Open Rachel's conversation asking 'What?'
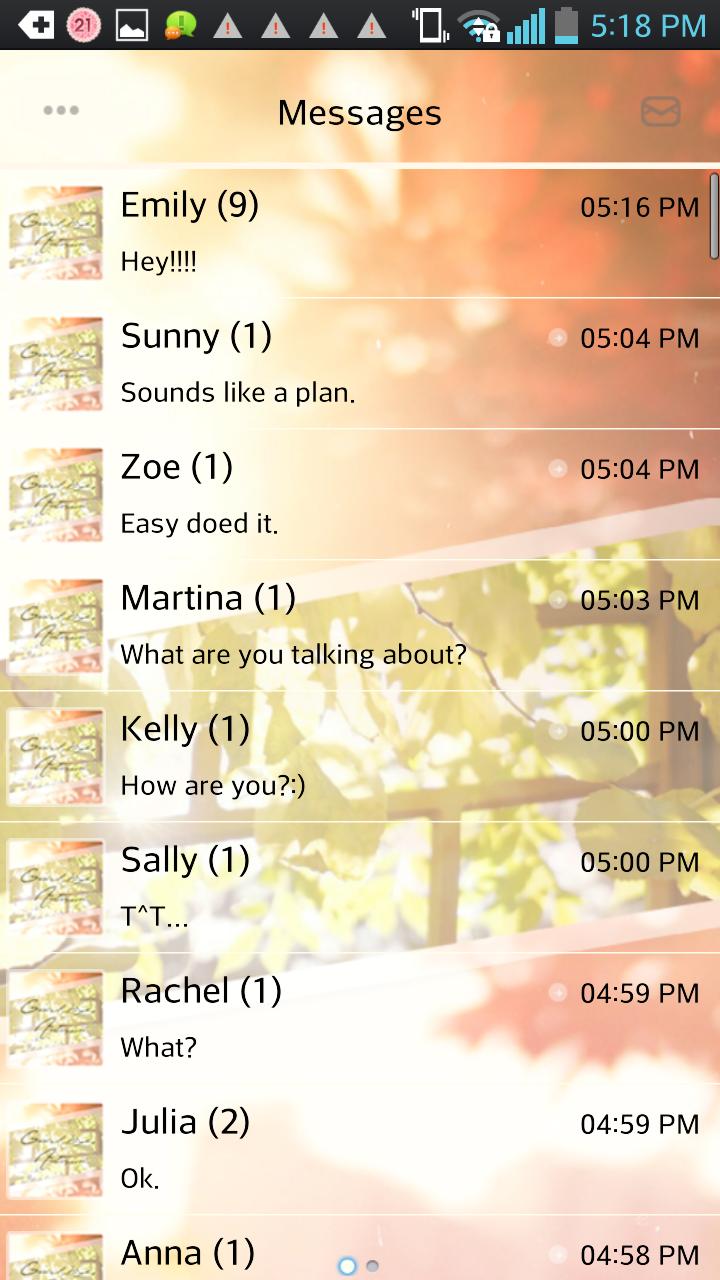Viewport: 720px width, 1280px height. (x=360, y=1017)
